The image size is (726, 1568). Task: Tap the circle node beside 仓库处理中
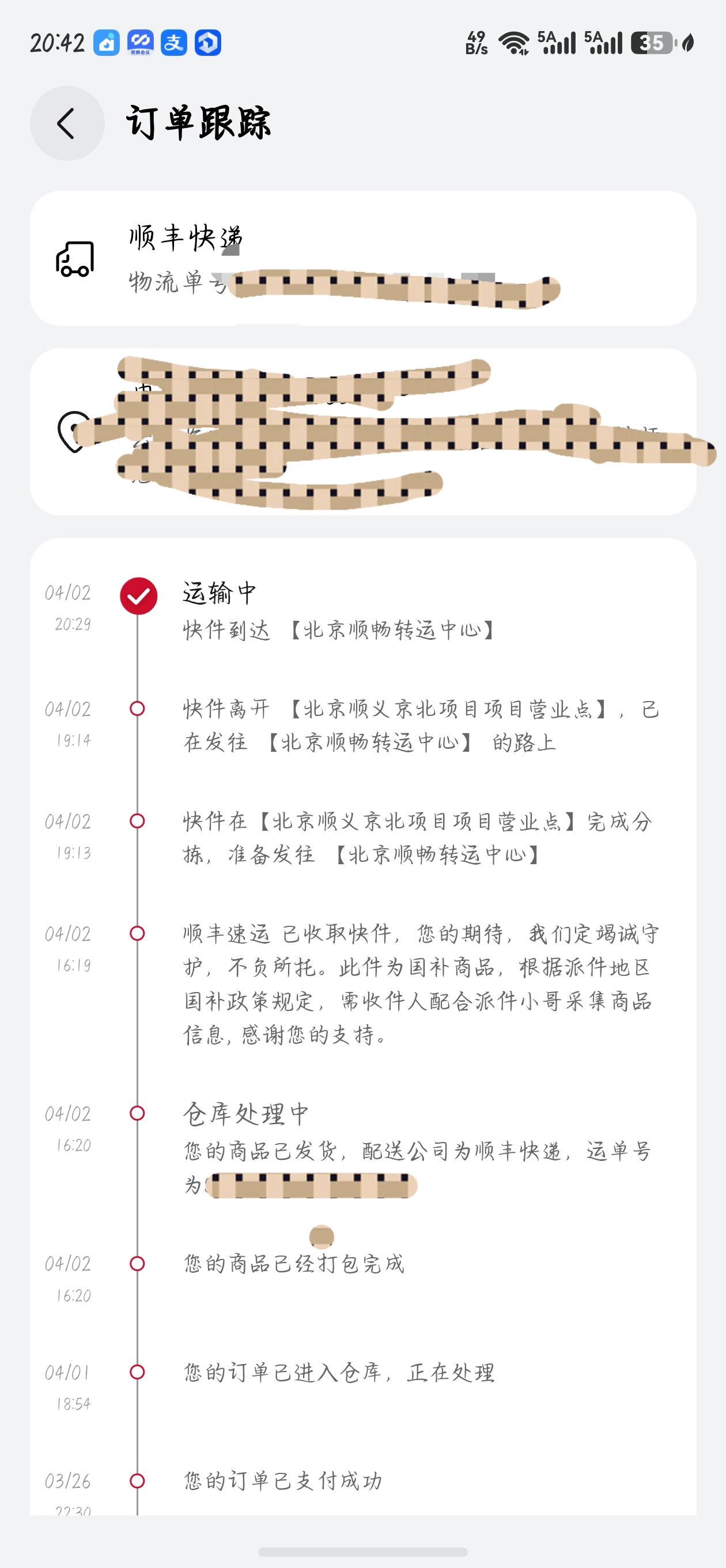[138, 1114]
